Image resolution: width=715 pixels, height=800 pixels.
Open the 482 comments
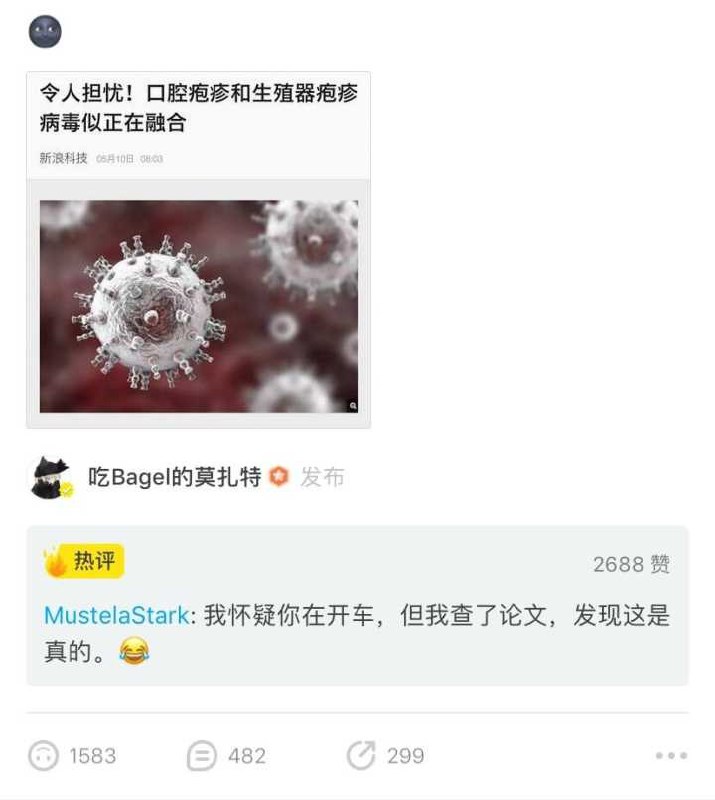coord(202,756)
